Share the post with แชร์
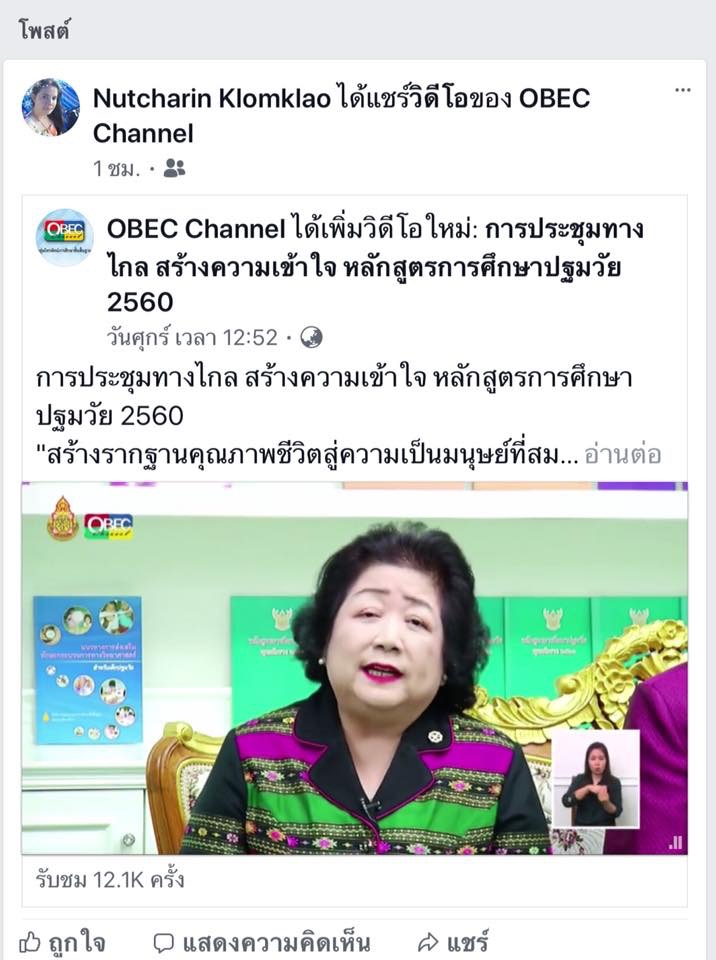 point(453,942)
